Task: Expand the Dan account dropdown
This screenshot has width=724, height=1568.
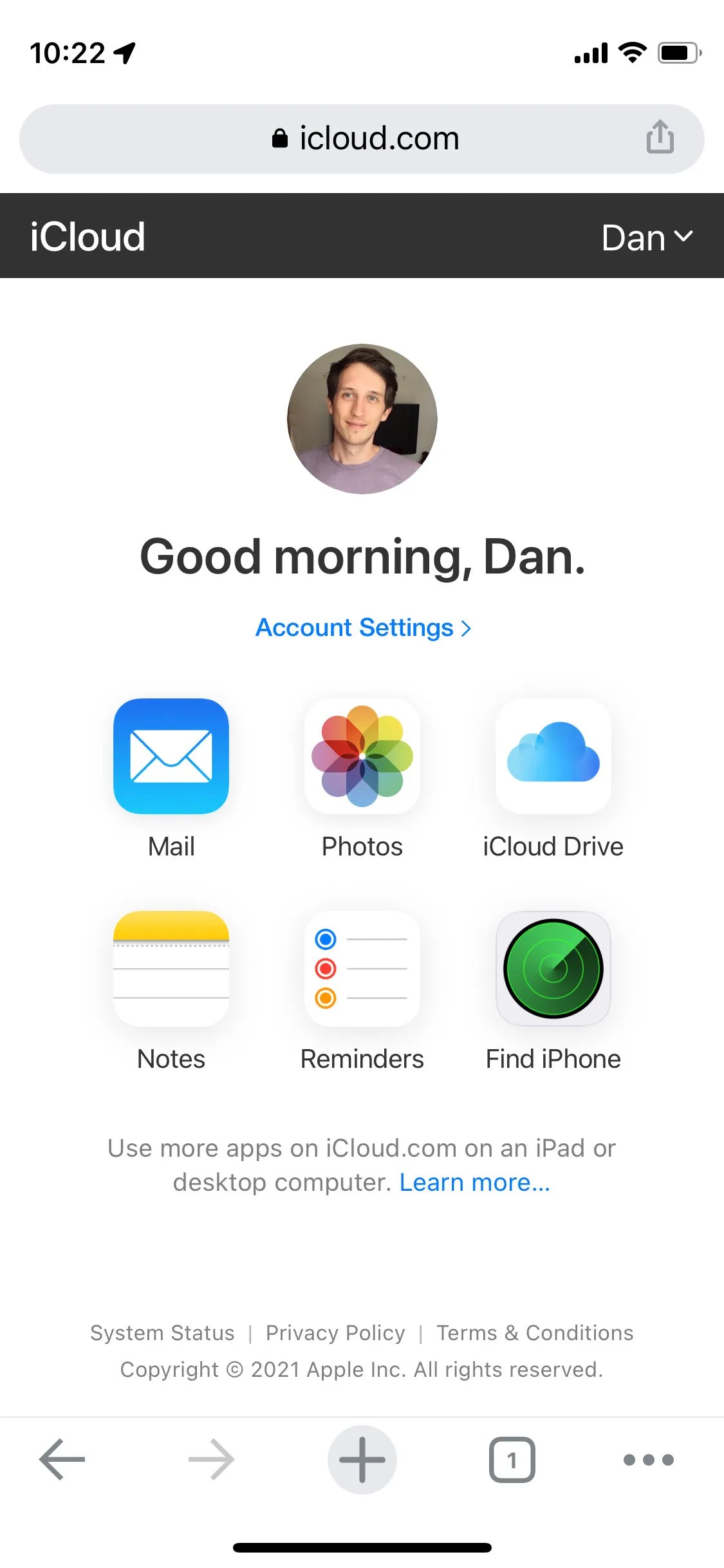Action: (x=647, y=237)
